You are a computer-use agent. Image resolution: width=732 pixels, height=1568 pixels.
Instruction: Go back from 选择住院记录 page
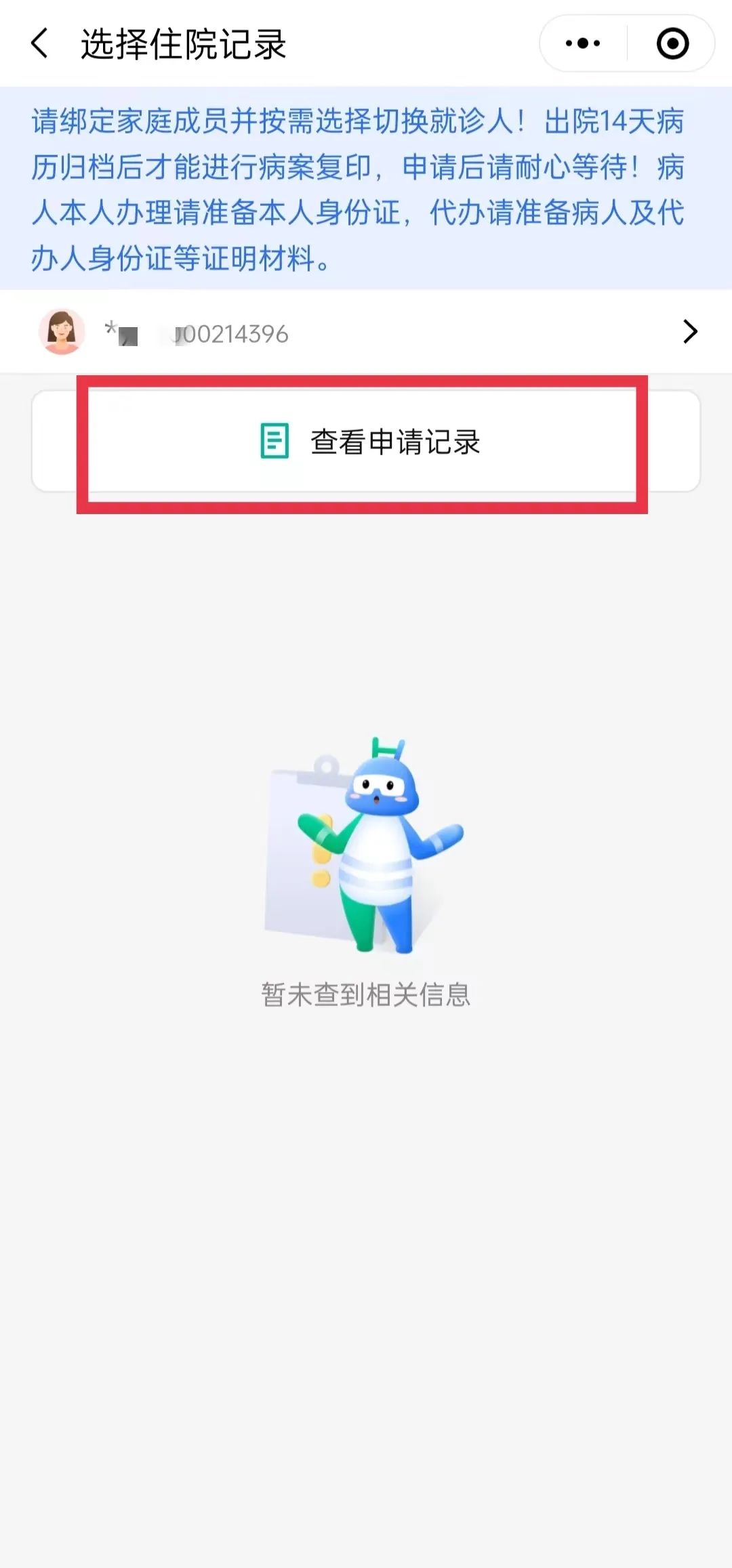(41, 44)
